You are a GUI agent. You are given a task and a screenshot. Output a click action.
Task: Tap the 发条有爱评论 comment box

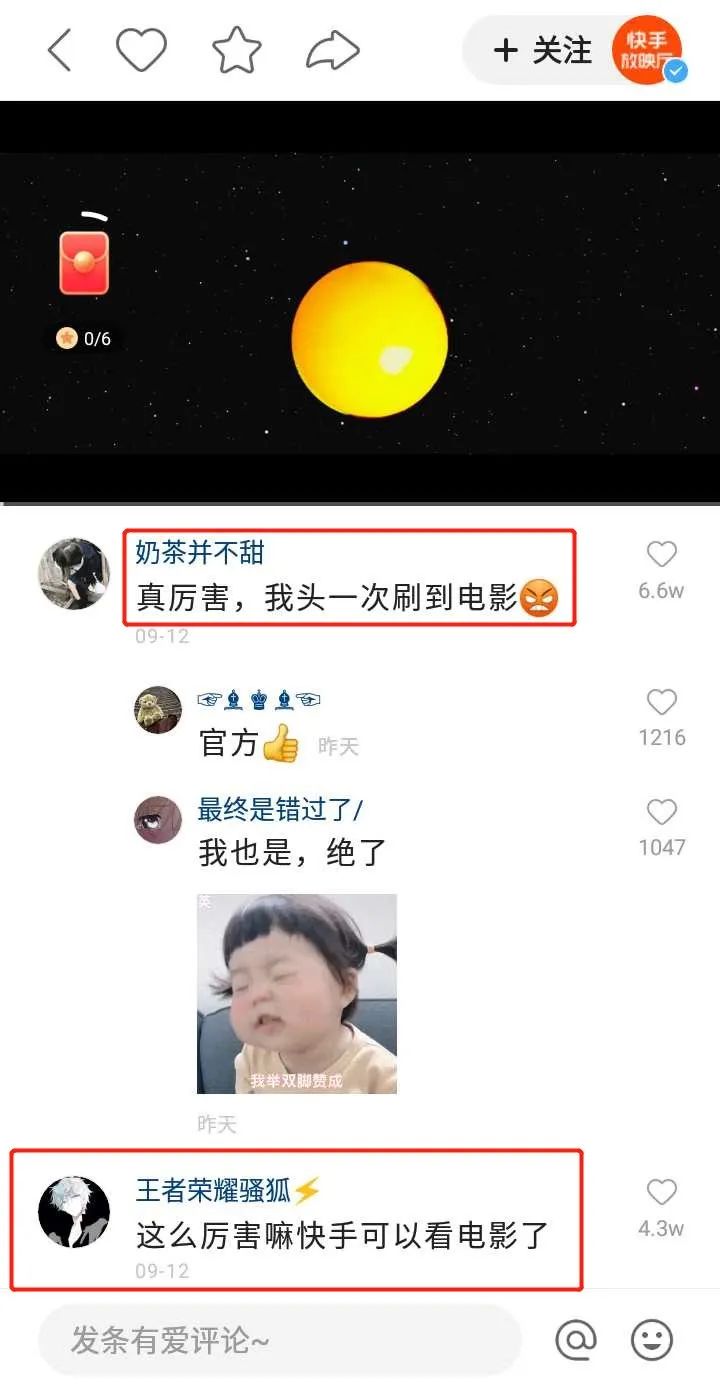point(280,1340)
